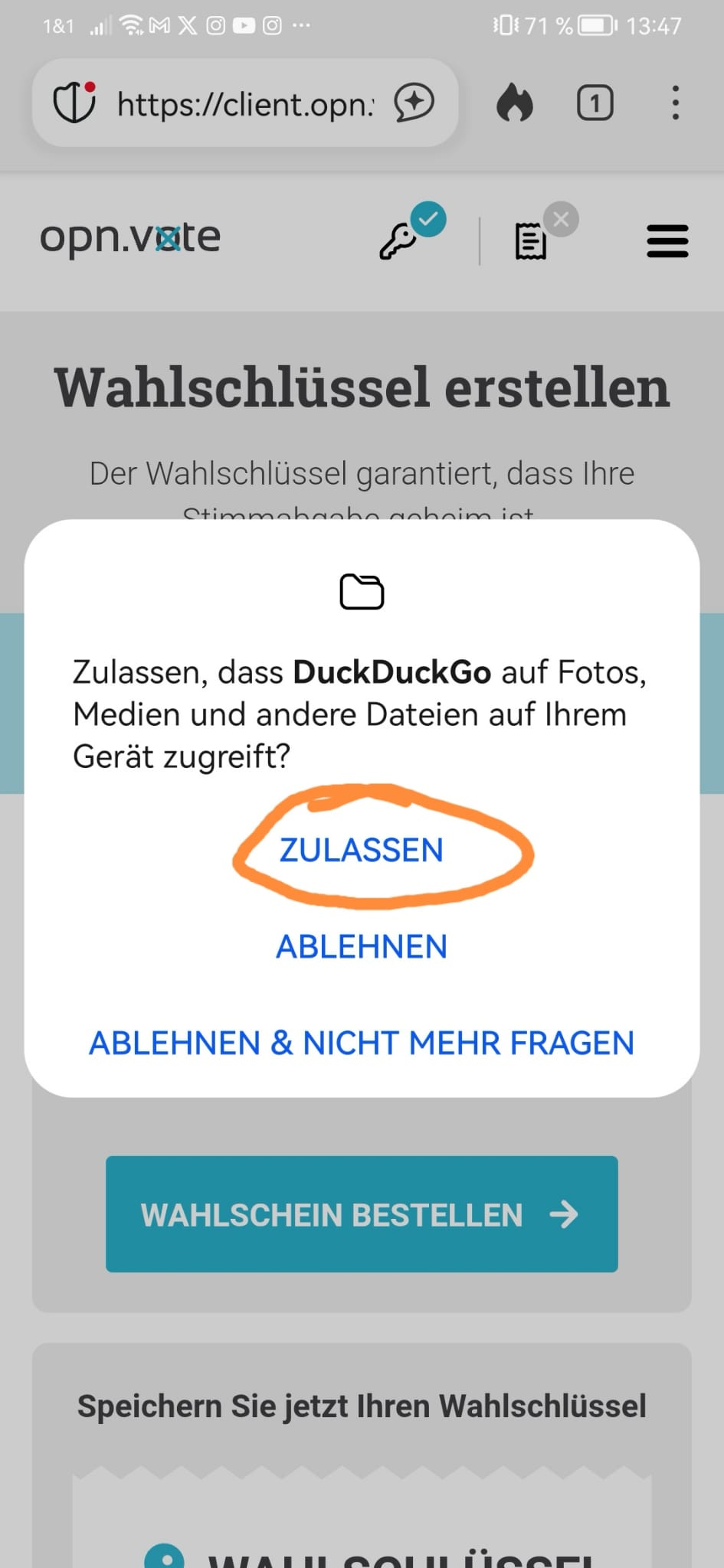Tap the privacy shield icon
Image resolution: width=724 pixels, height=1568 pixels.
tap(74, 103)
